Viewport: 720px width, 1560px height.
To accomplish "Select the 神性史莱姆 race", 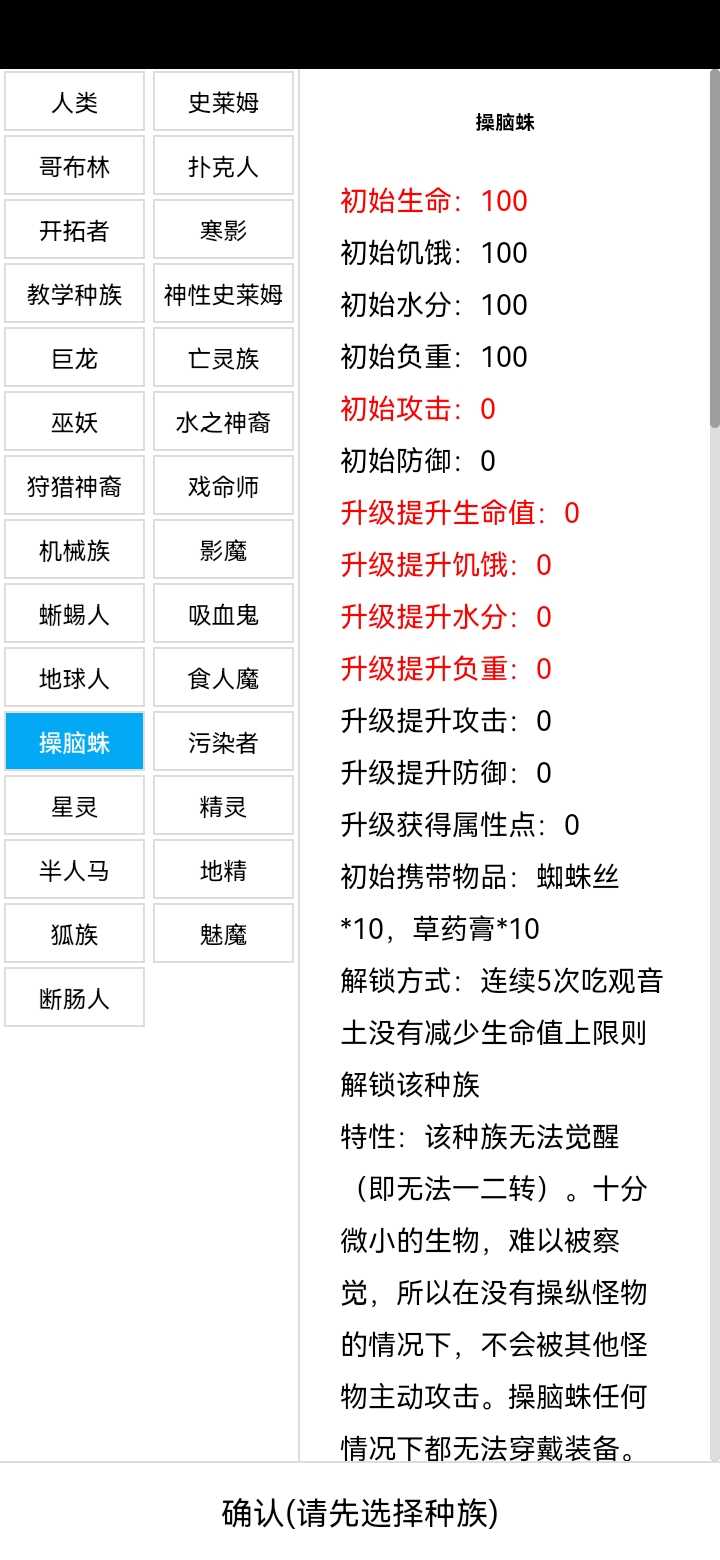I will (223, 293).
